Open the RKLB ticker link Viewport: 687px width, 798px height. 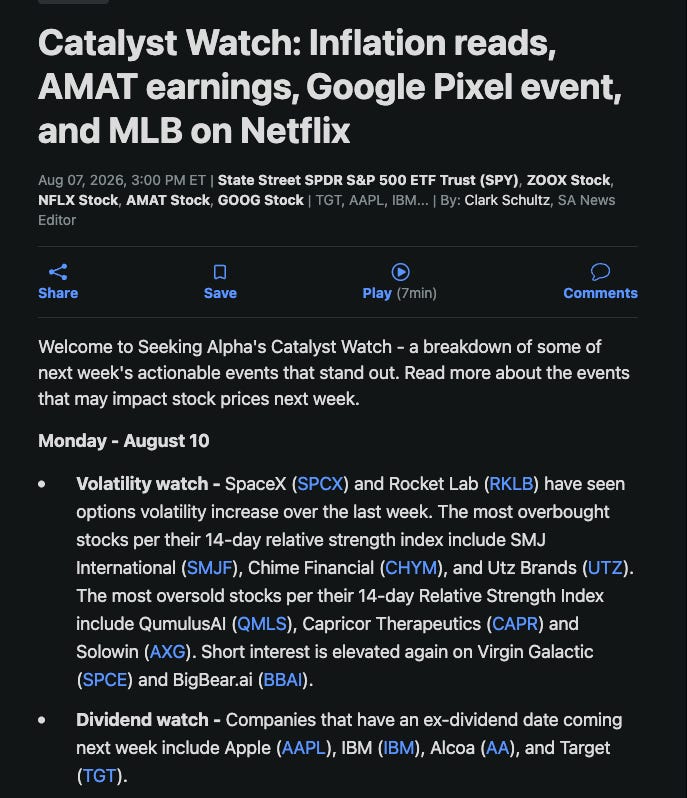(x=511, y=483)
